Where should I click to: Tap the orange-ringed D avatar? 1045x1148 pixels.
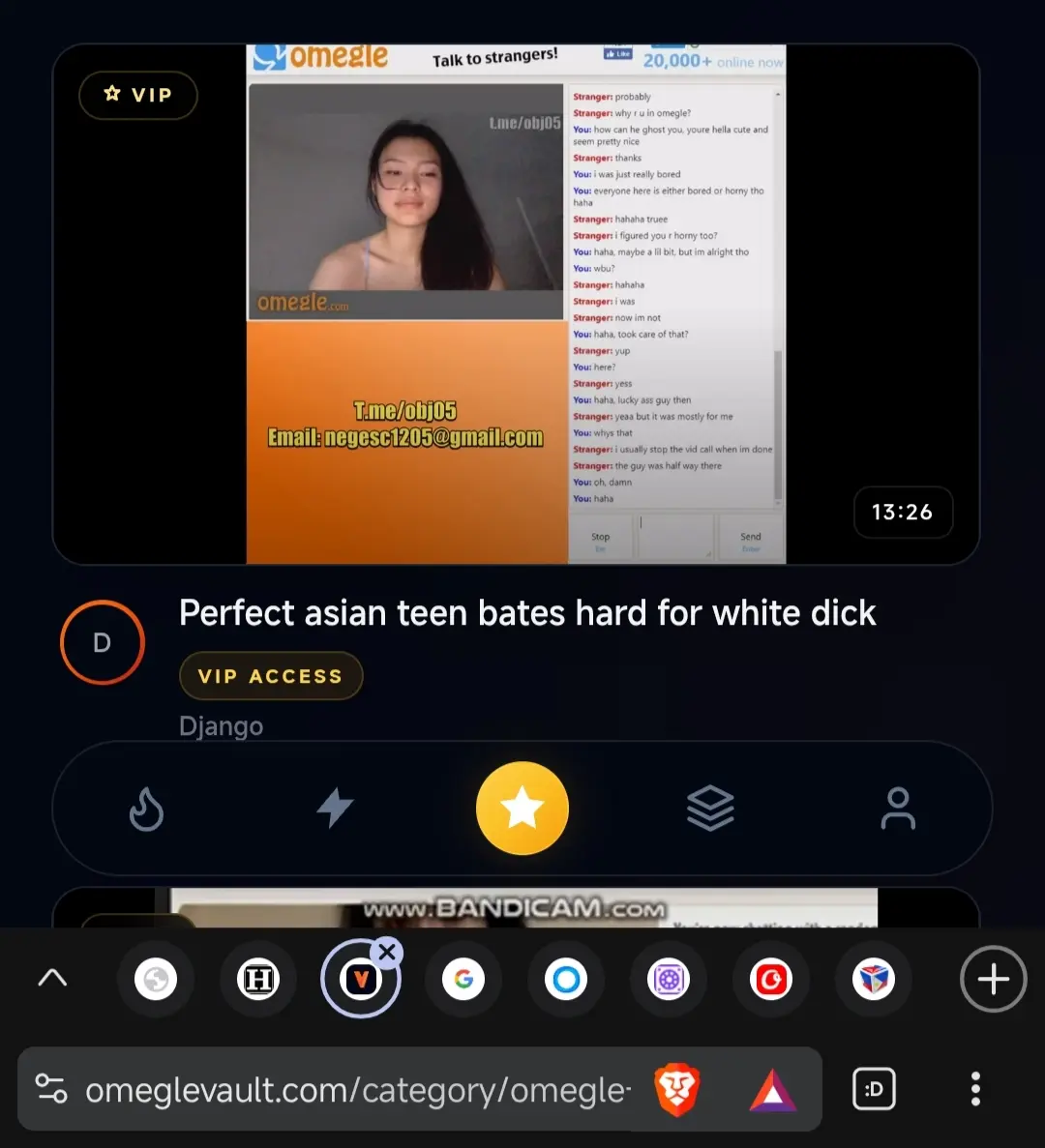[x=103, y=642]
